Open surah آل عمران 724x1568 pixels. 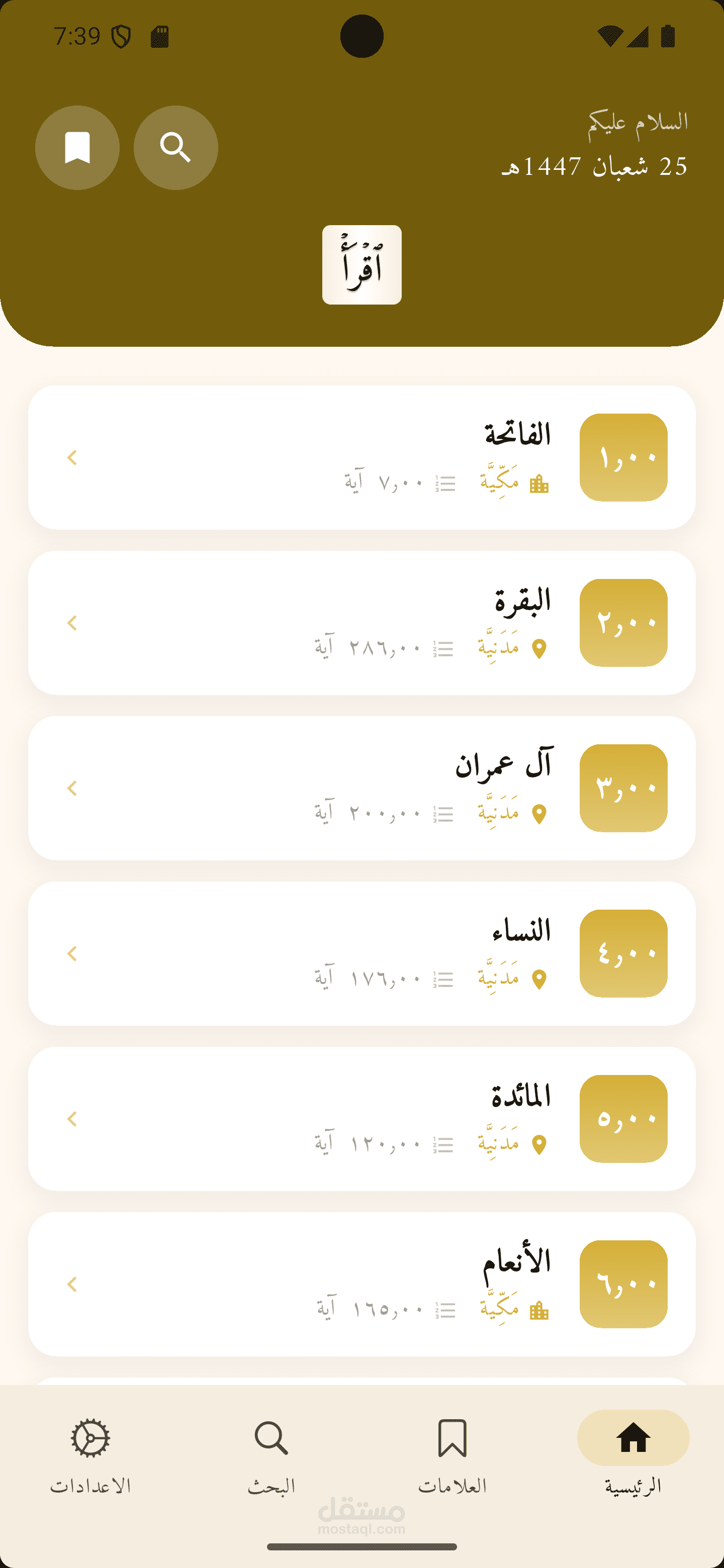(361, 788)
